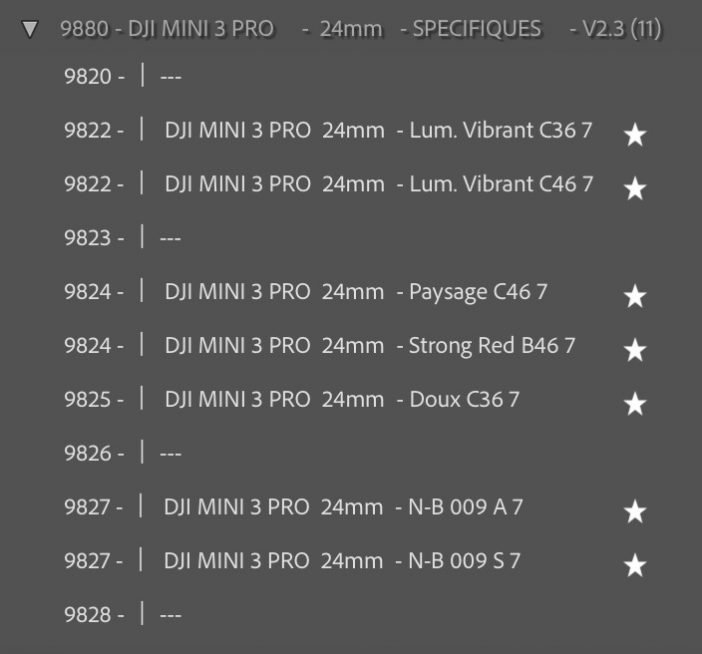Select the Lum. Vibrant C46 7 preset
The width and height of the screenshot is (702, 654).
pos(378,184)
